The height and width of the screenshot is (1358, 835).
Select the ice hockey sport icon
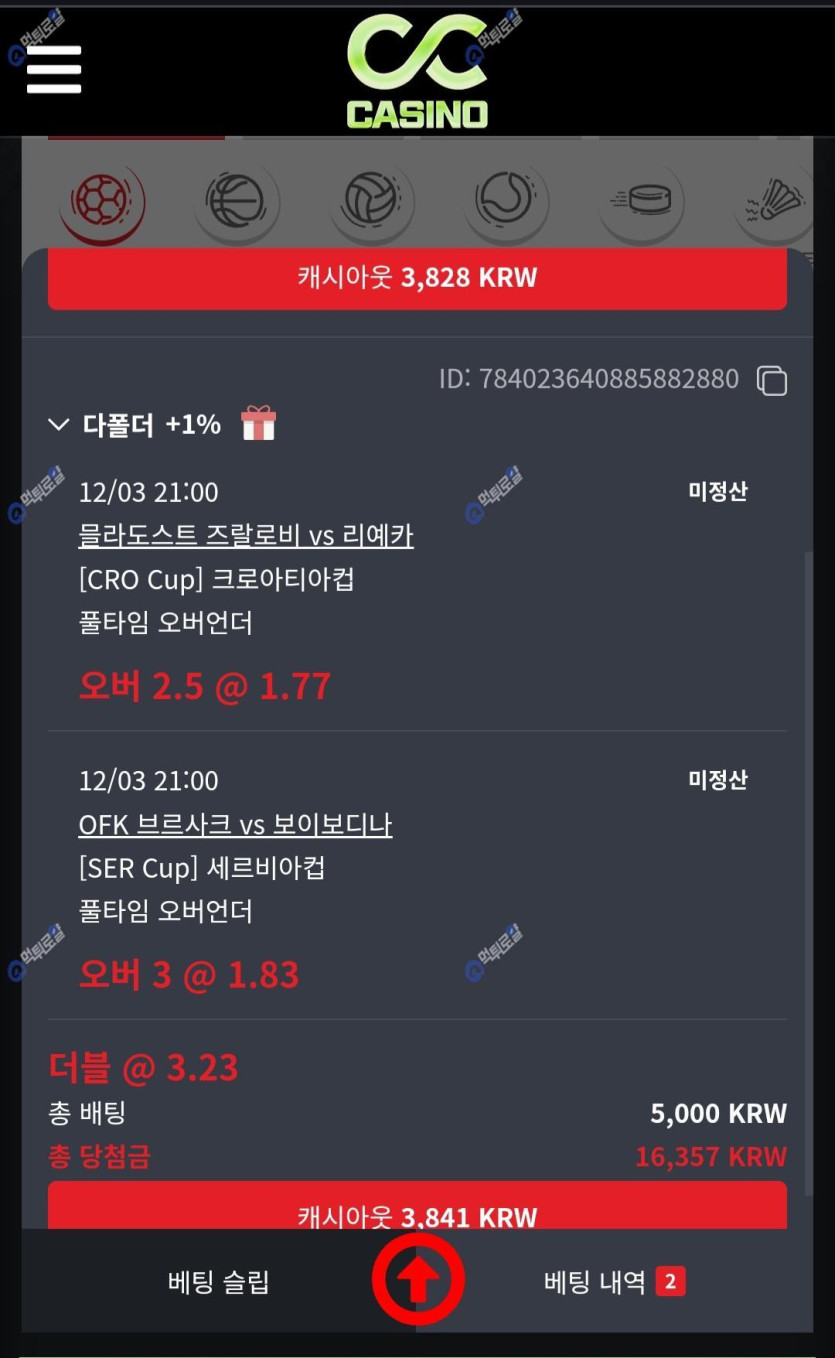pos(641,202)
